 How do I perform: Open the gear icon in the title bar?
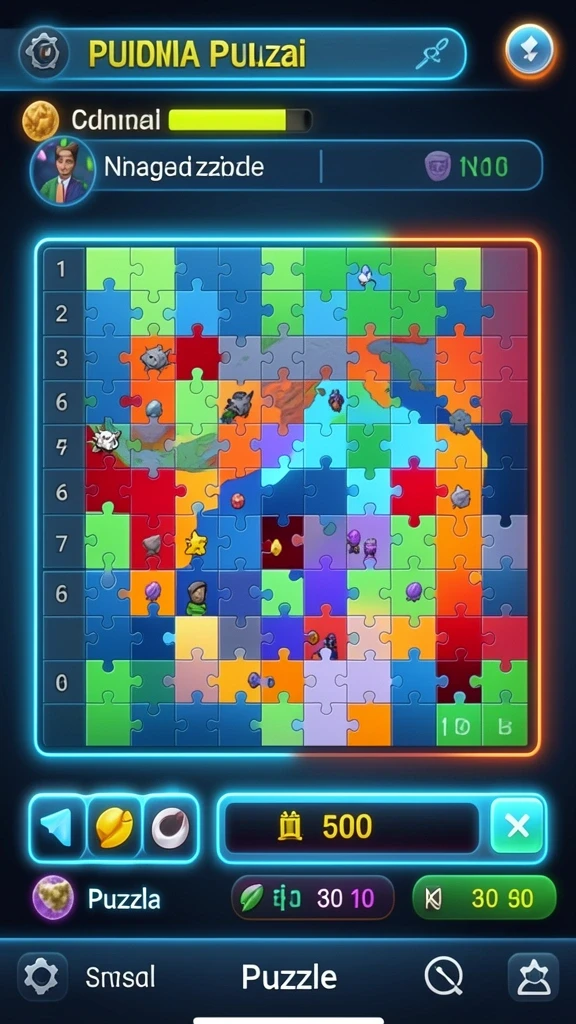click(44, 52)
